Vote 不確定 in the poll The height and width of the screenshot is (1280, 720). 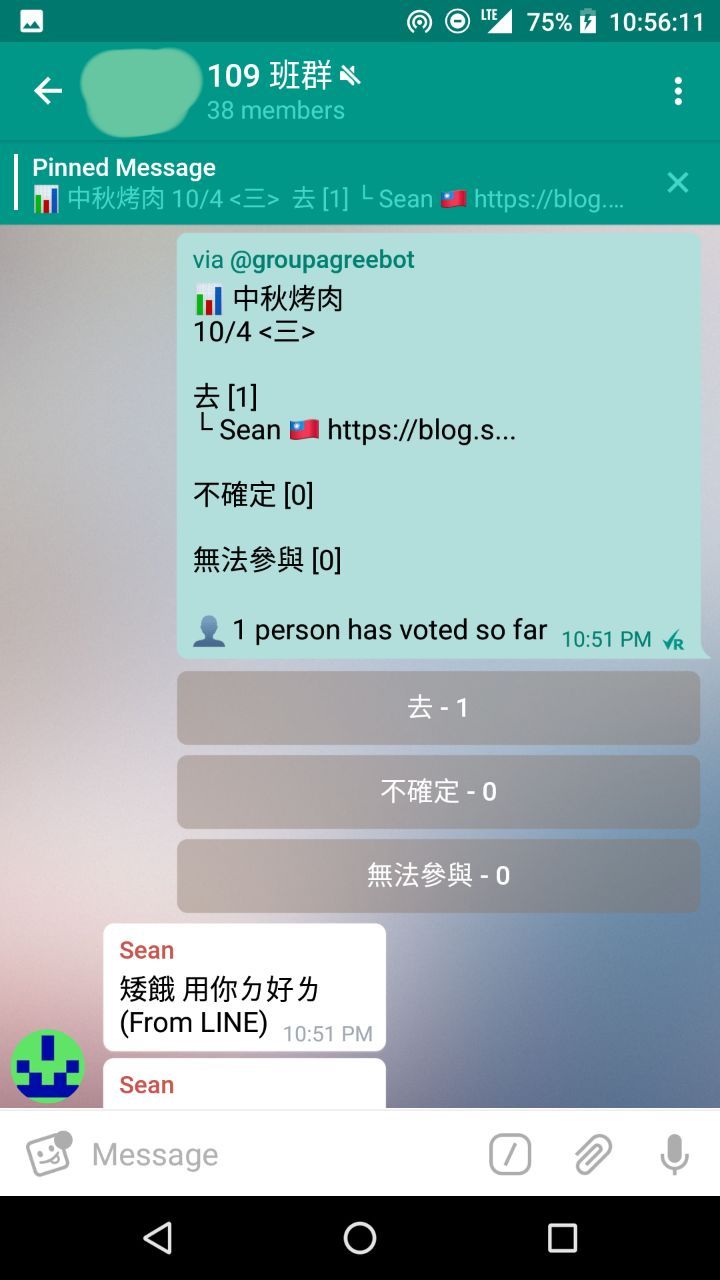(x=438, y=792)
